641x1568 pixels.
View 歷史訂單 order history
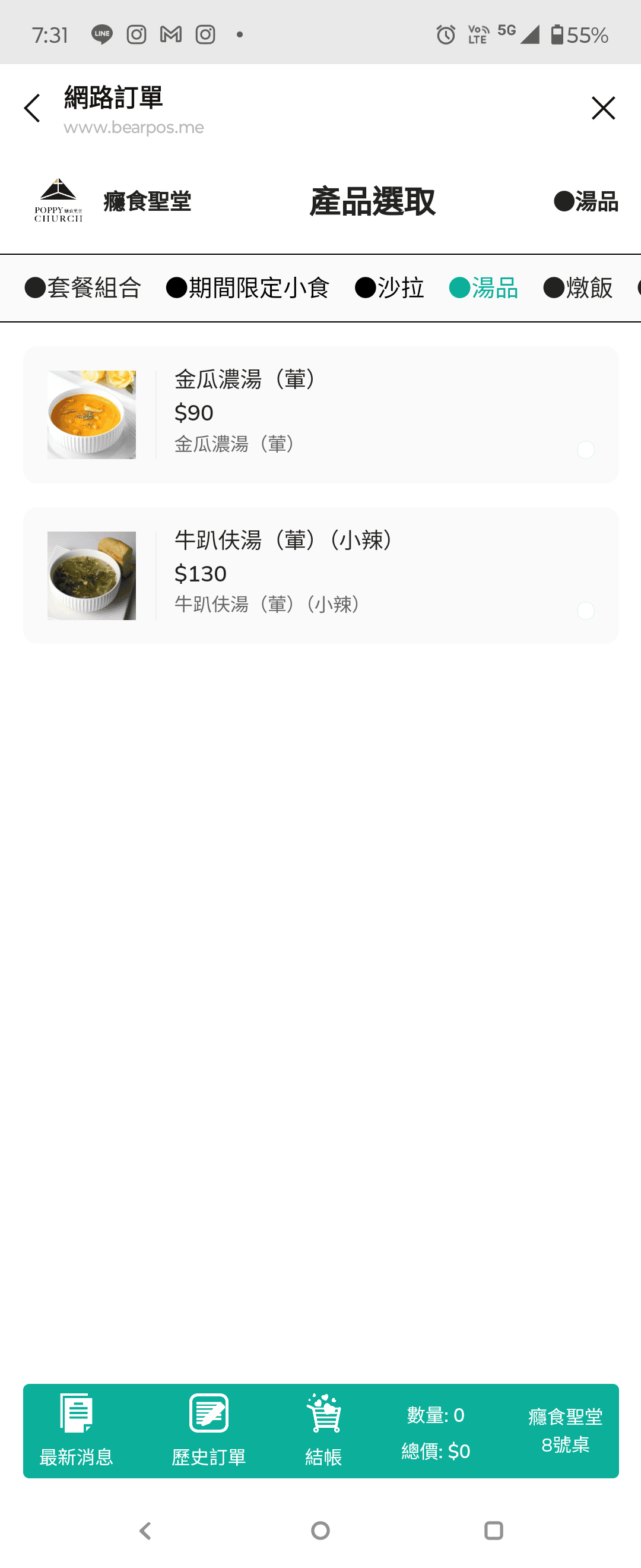(208, 1430)
